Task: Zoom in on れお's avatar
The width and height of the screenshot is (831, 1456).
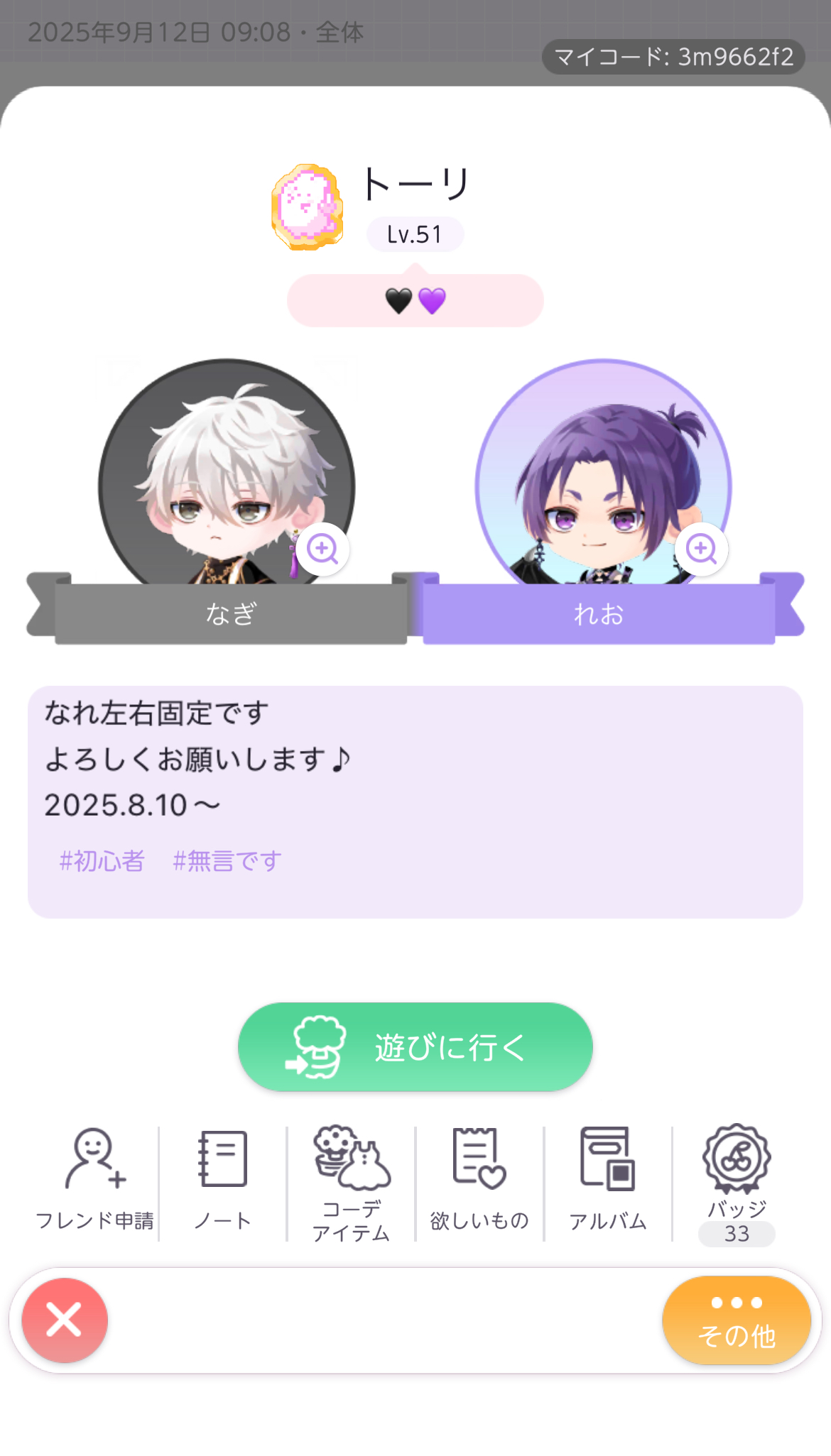Action: tap(701, 549)
